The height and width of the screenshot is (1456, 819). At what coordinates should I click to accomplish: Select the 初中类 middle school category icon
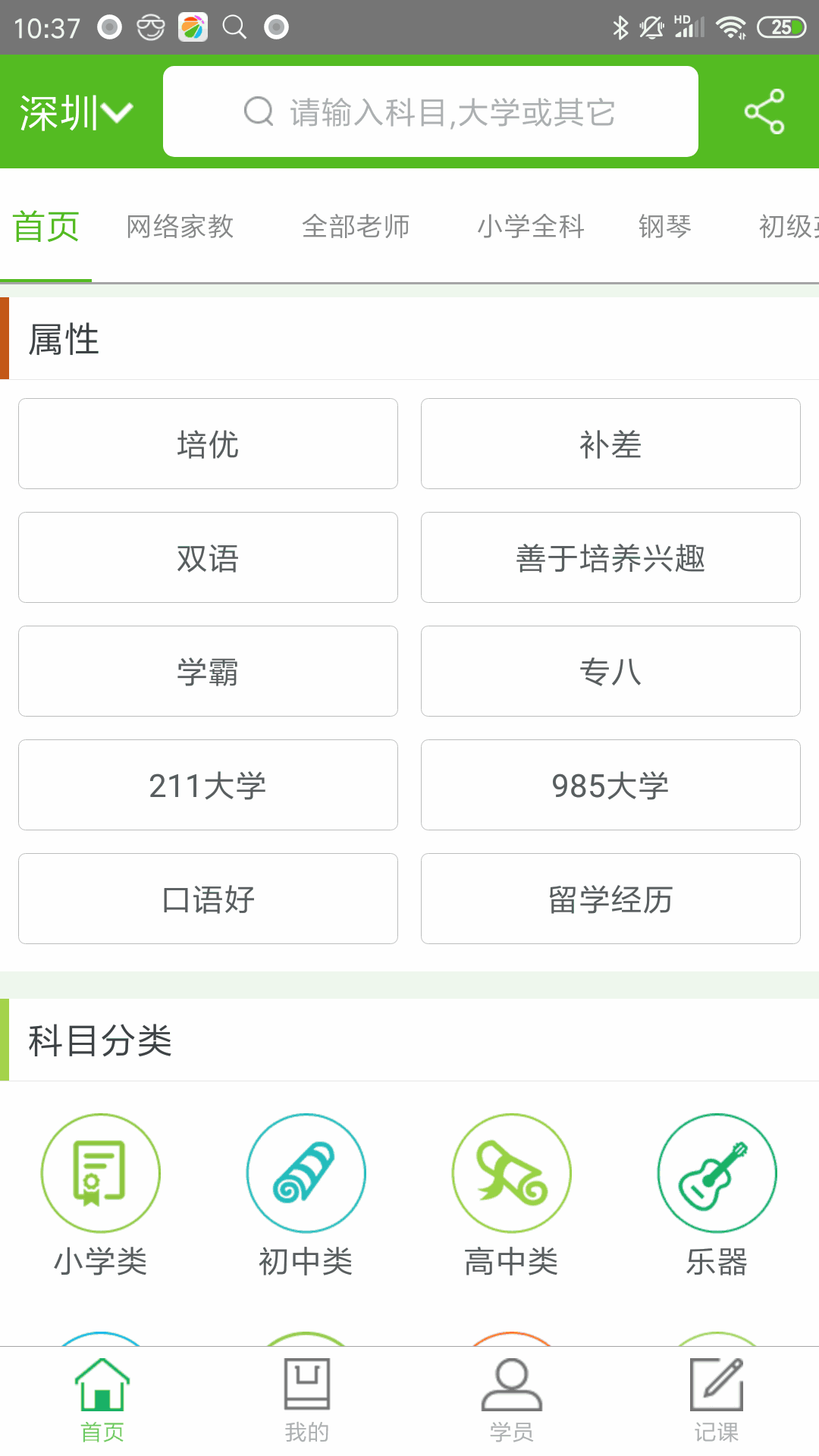(x=306, y=1172)
